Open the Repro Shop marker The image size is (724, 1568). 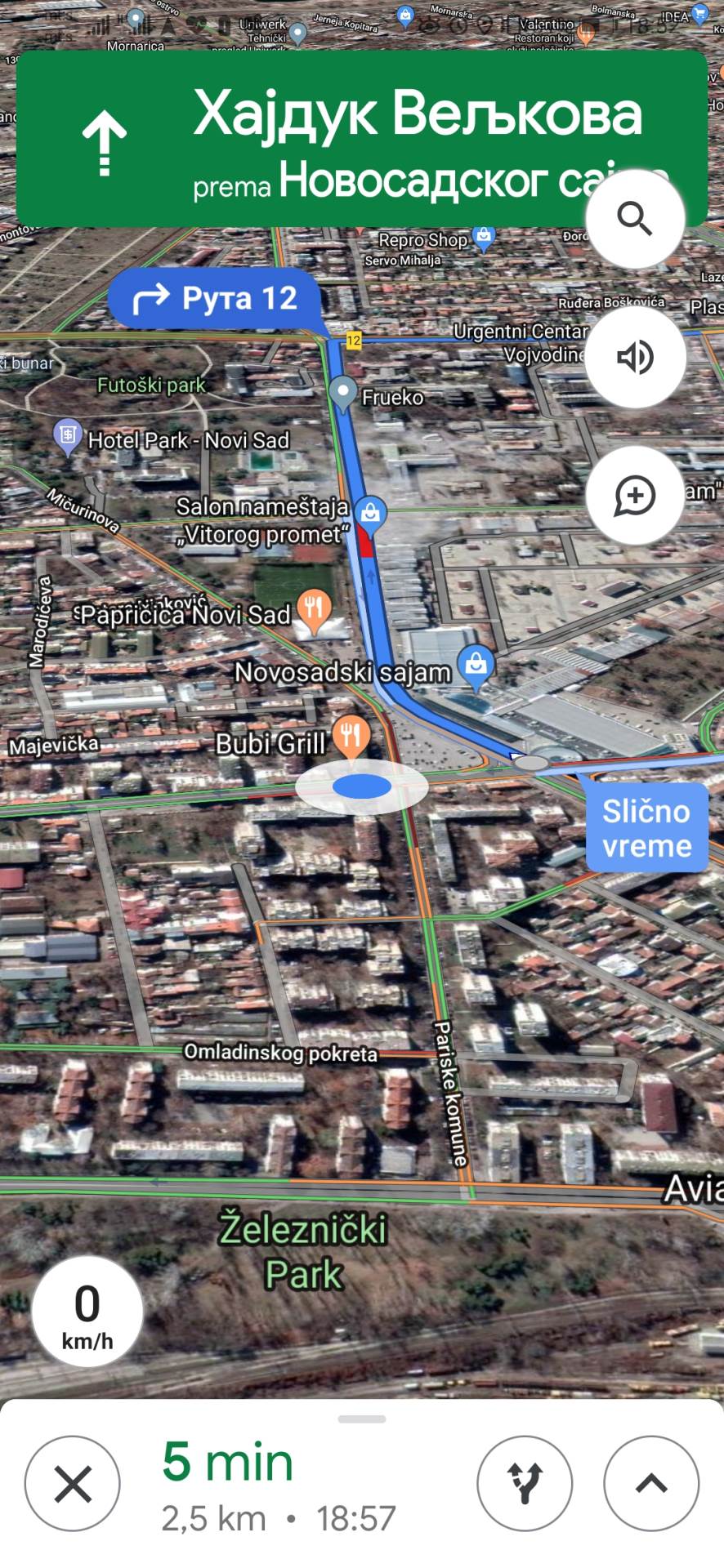tap(484, 238)
